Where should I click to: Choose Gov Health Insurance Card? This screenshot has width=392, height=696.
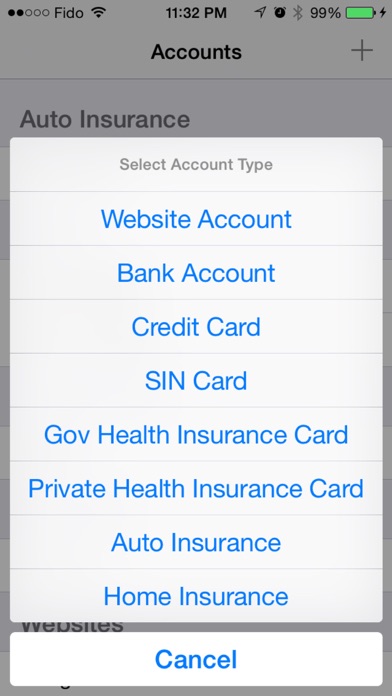coord(196,435)
